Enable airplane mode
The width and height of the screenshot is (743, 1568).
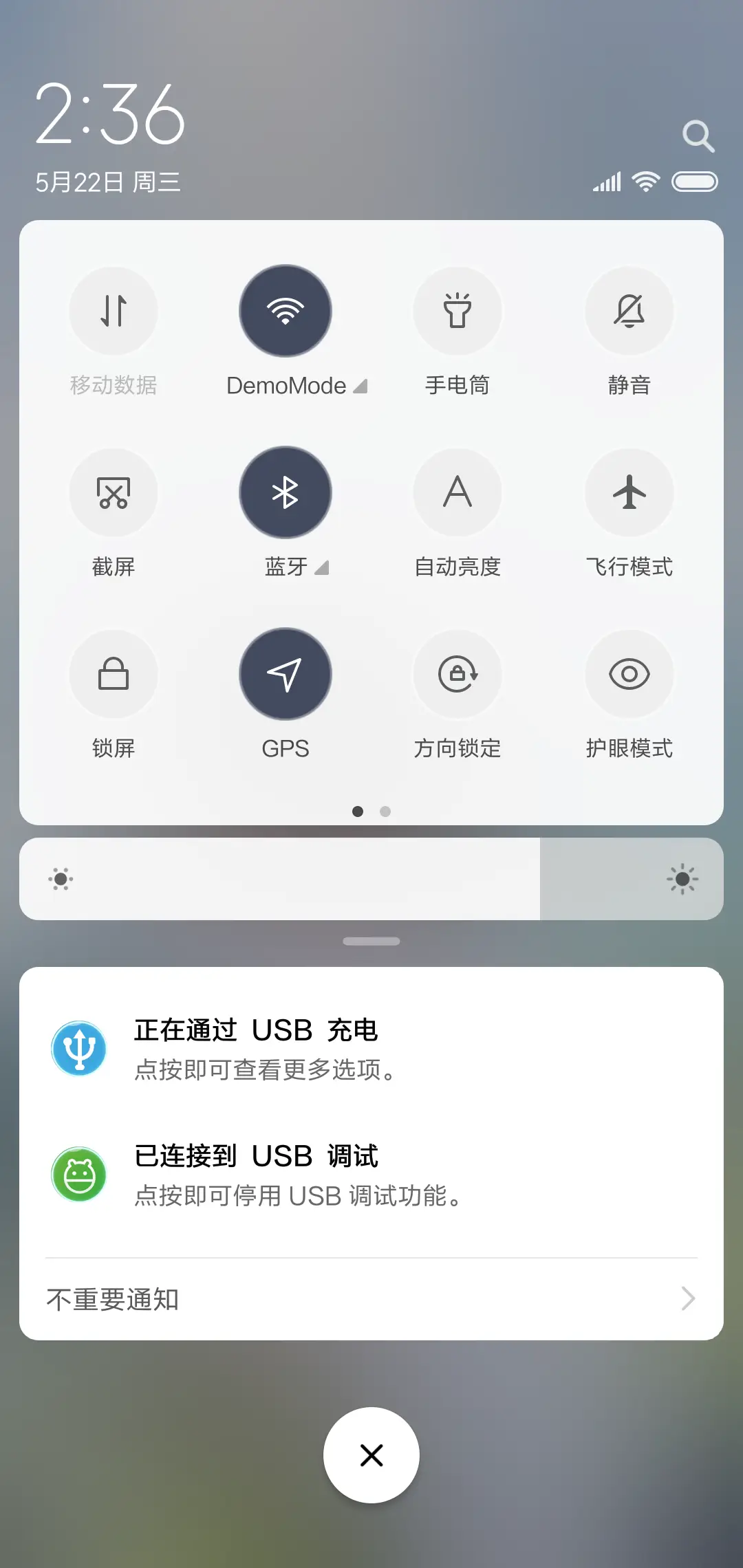[629, 492]
